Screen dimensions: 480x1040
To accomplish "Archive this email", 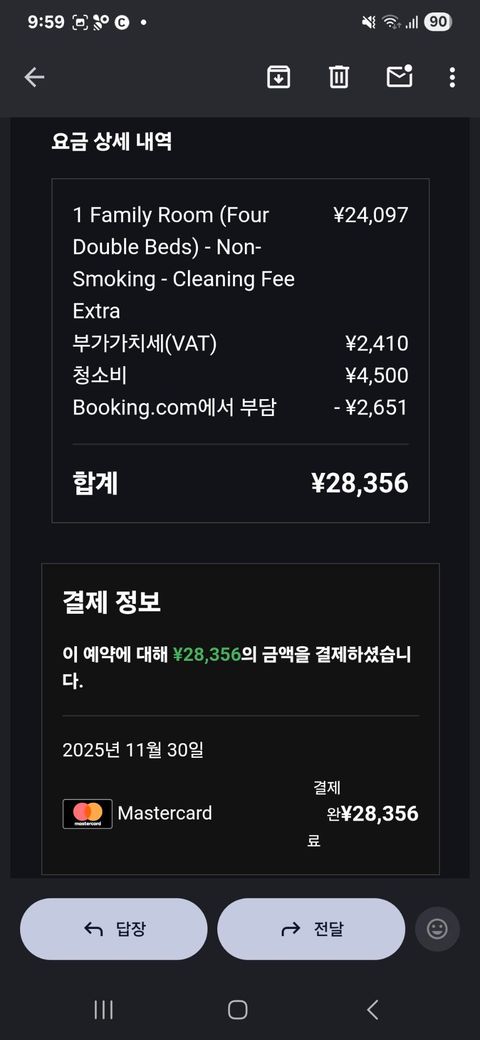I will (278, 78).
